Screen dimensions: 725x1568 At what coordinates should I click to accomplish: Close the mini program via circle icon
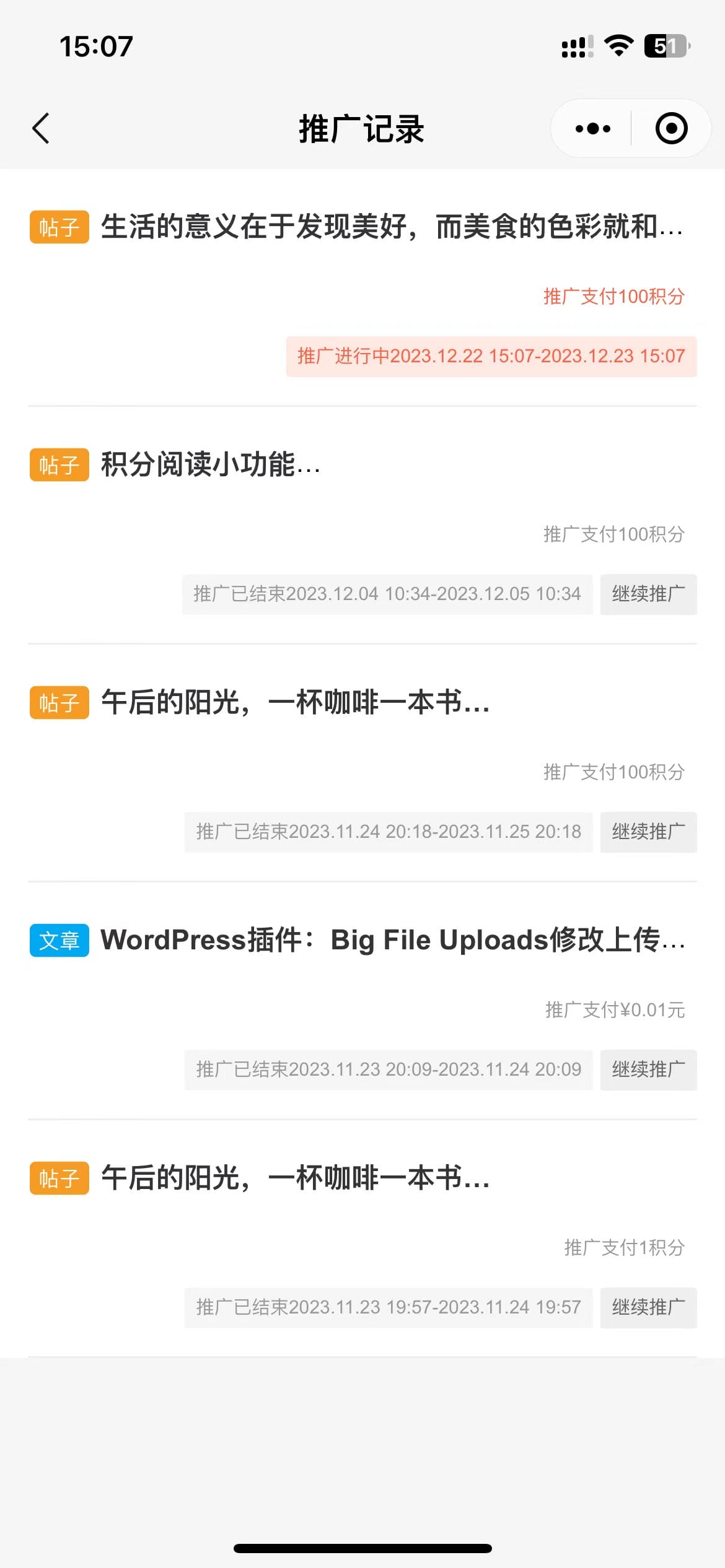[x=671, y=129]
